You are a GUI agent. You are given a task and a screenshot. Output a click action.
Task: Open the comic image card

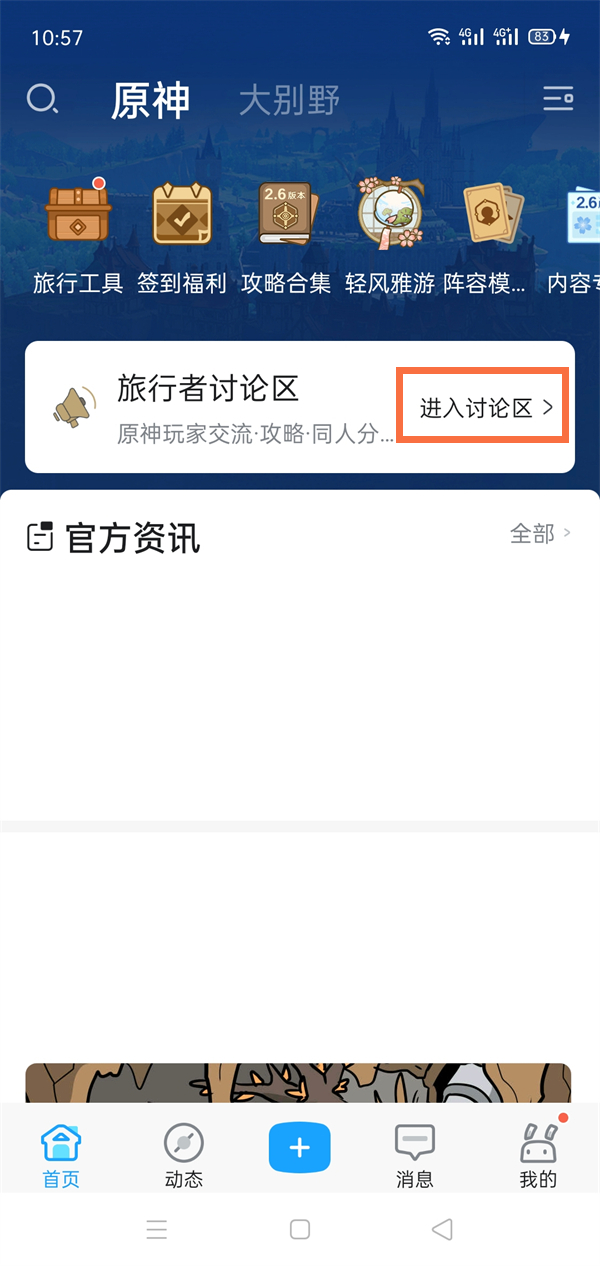pos(298,1083)
